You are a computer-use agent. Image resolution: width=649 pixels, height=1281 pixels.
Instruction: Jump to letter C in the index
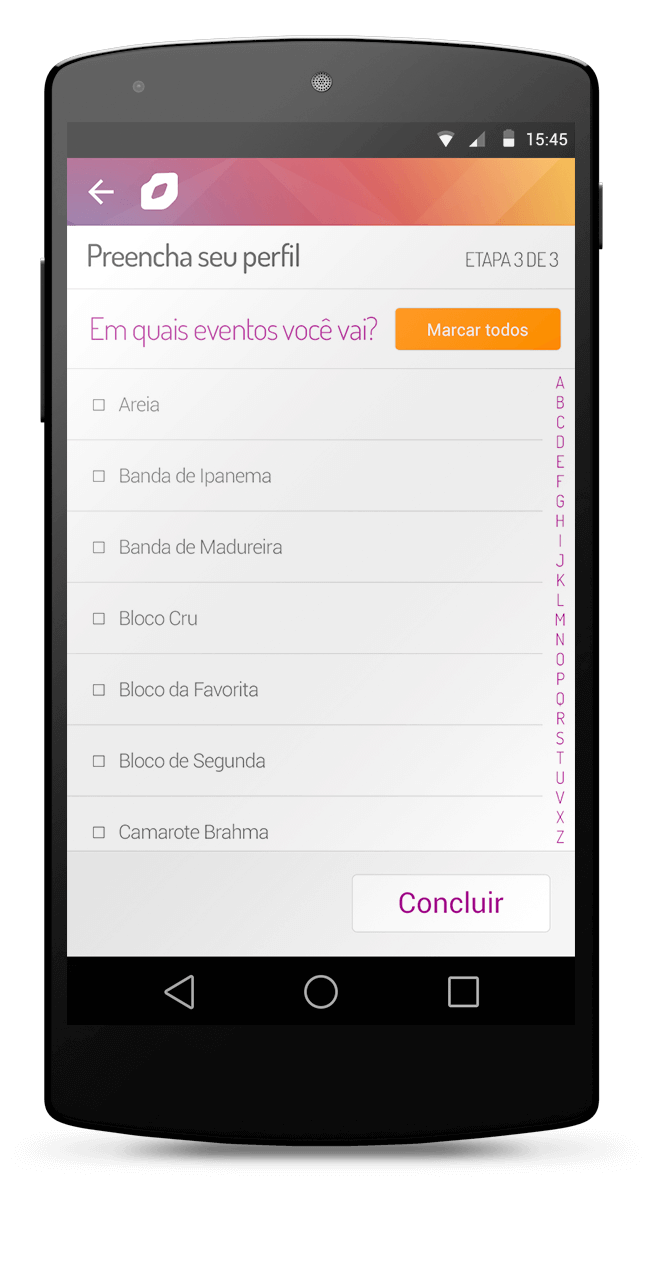(x=560, y=423)
